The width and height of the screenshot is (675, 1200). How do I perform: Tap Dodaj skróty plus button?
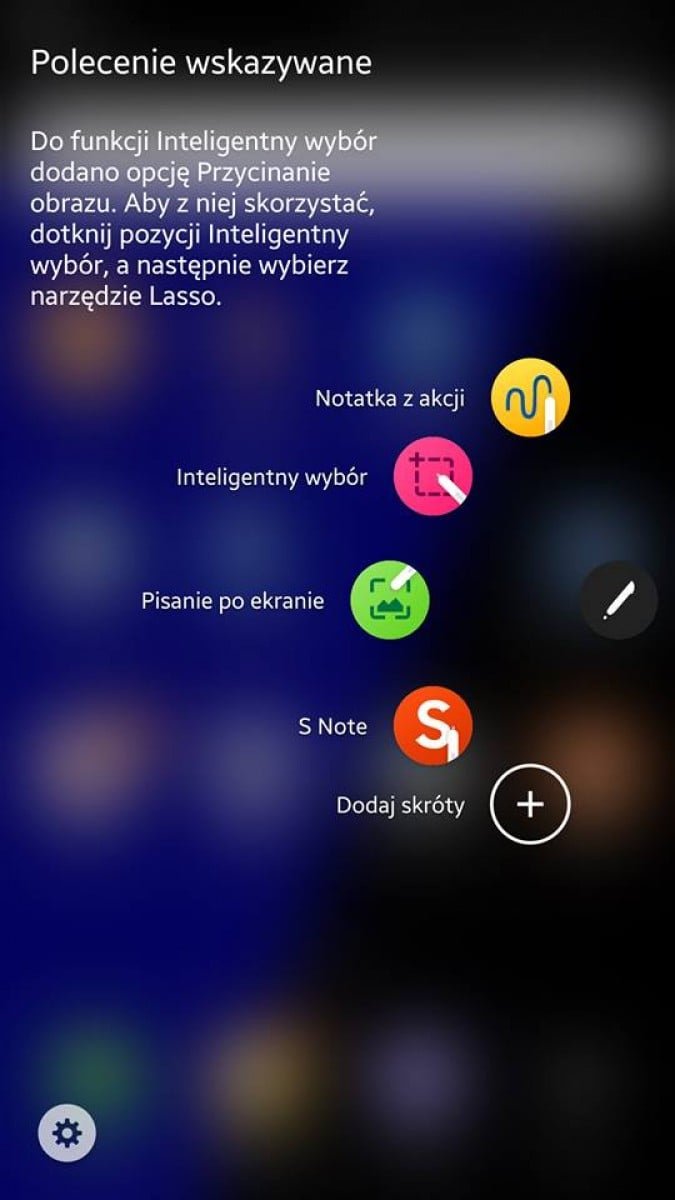529,804
